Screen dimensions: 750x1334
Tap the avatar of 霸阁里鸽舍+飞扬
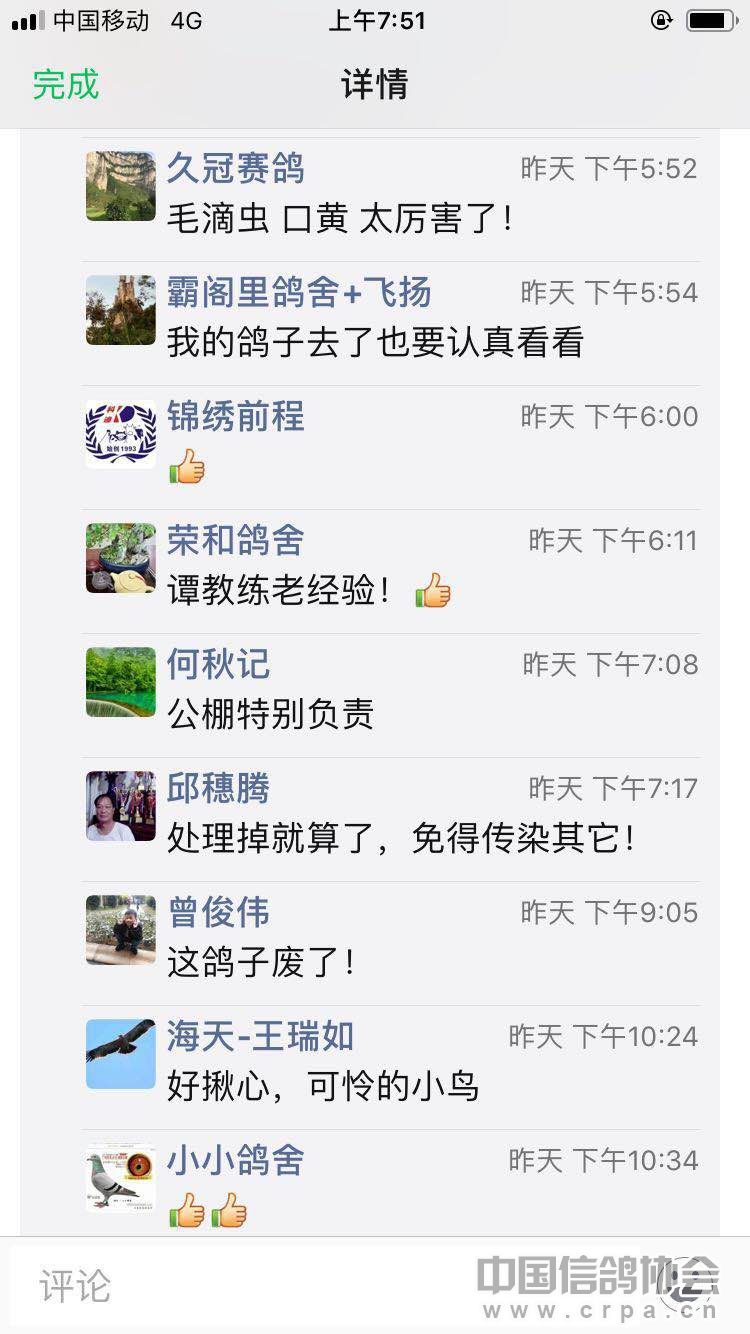tap(120, 310)
